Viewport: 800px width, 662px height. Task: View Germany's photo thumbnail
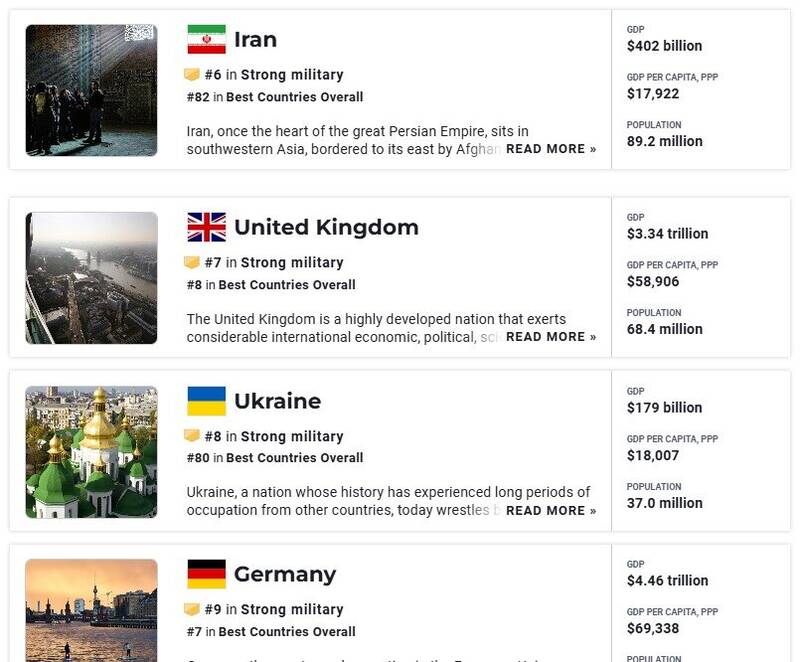(91, 610)
